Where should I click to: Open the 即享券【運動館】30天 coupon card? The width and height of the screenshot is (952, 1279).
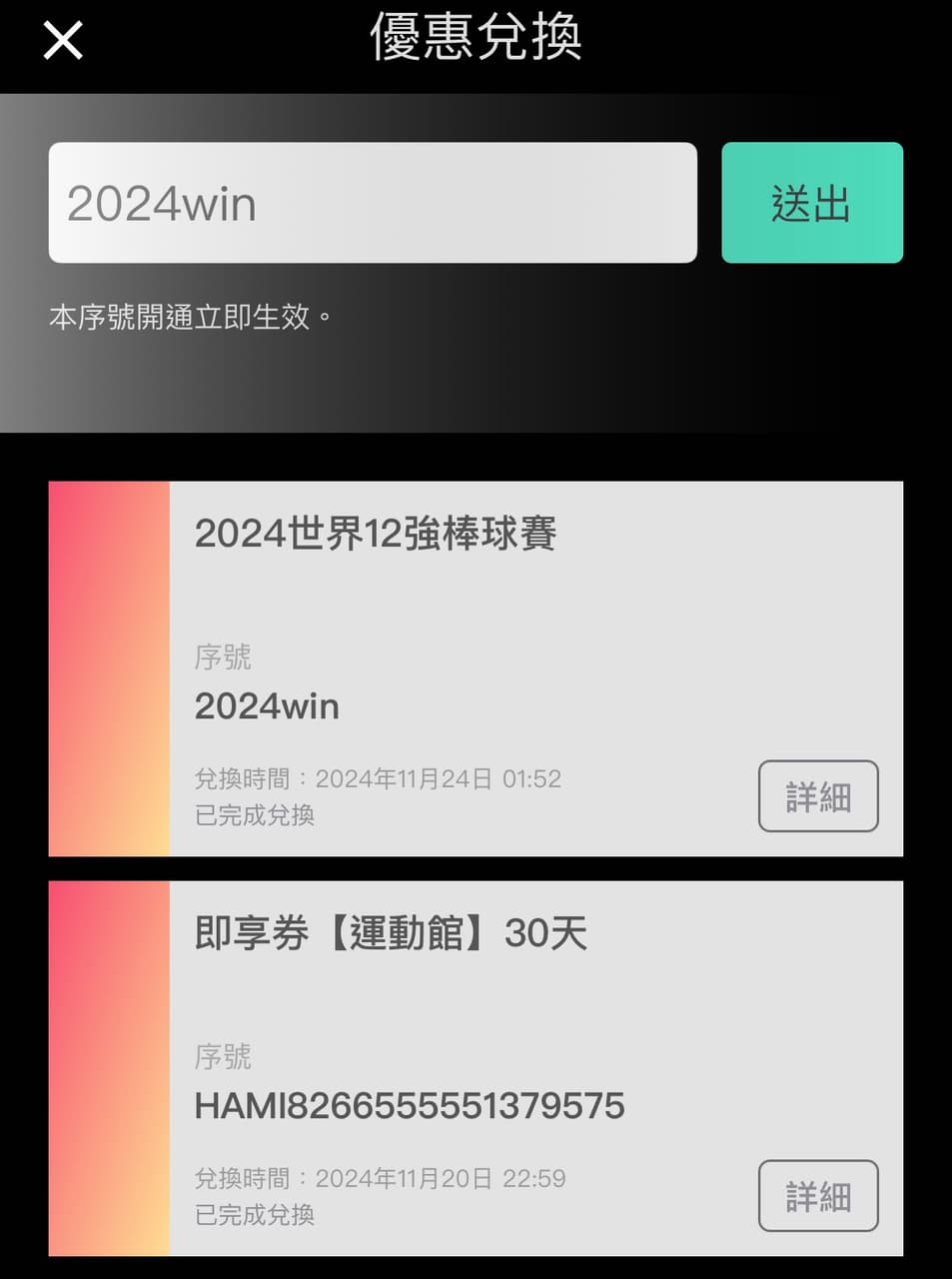coord(475,1069)
